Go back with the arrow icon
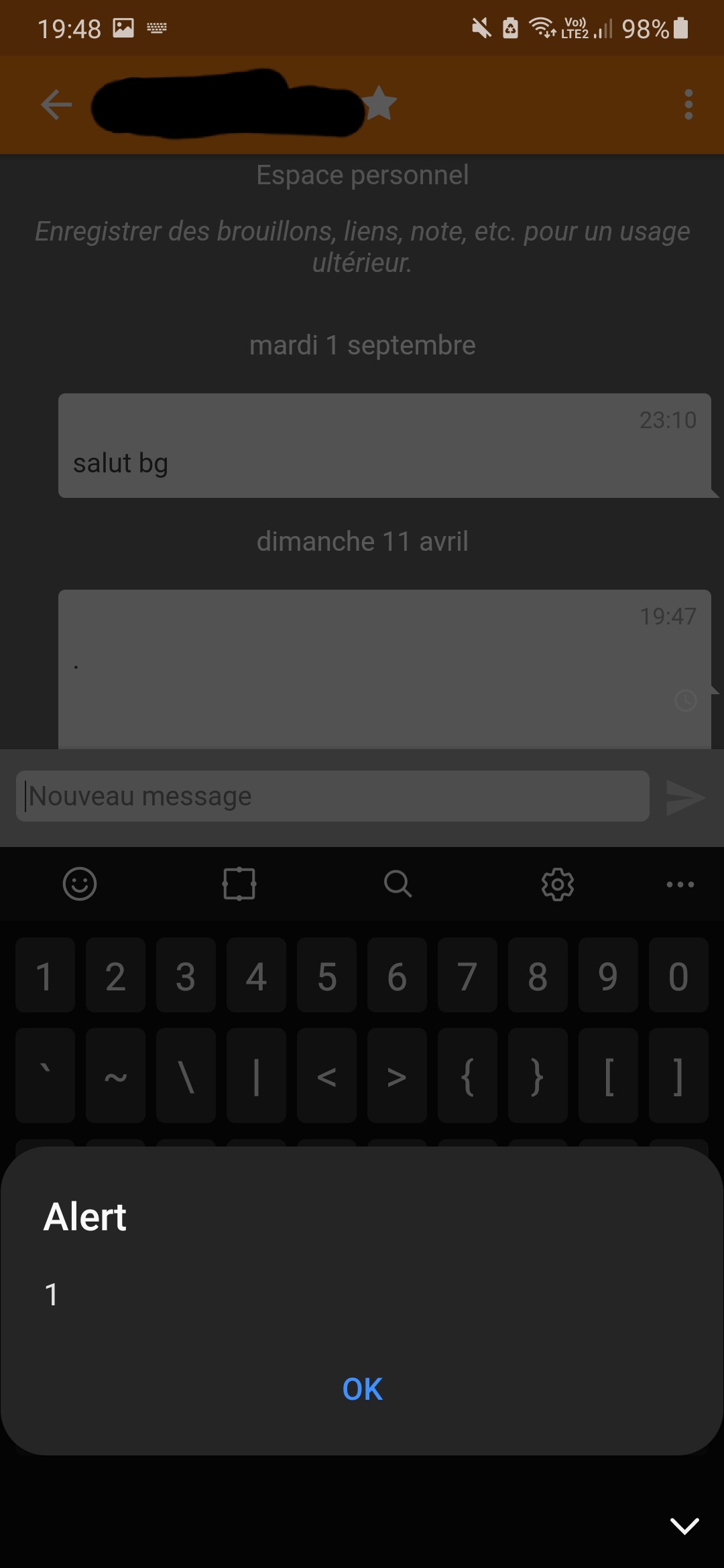The image size is (724, 1568). (x=56, y=105)
